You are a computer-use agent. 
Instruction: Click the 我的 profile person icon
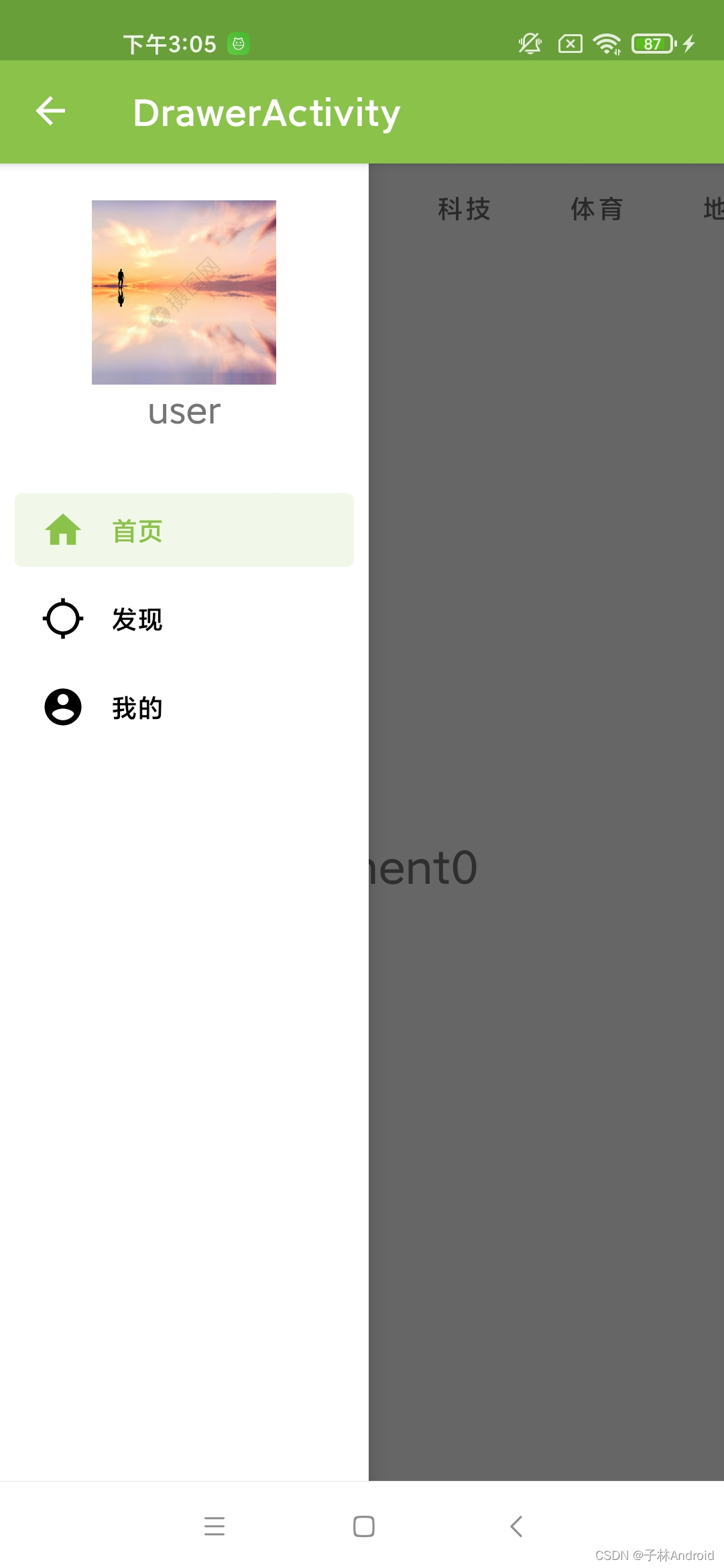(x=62, y=707)
